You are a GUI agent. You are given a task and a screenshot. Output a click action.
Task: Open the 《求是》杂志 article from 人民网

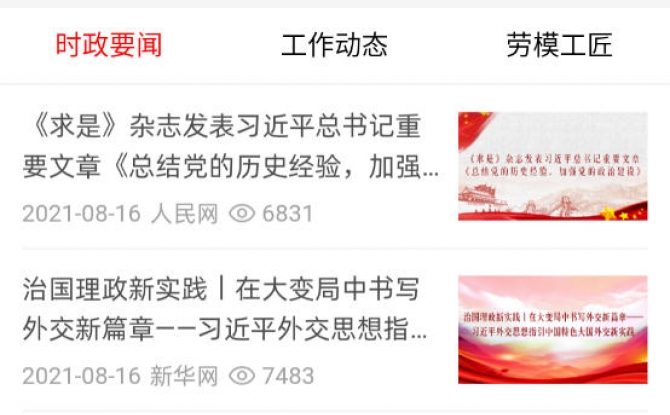(x=230, y=147)
